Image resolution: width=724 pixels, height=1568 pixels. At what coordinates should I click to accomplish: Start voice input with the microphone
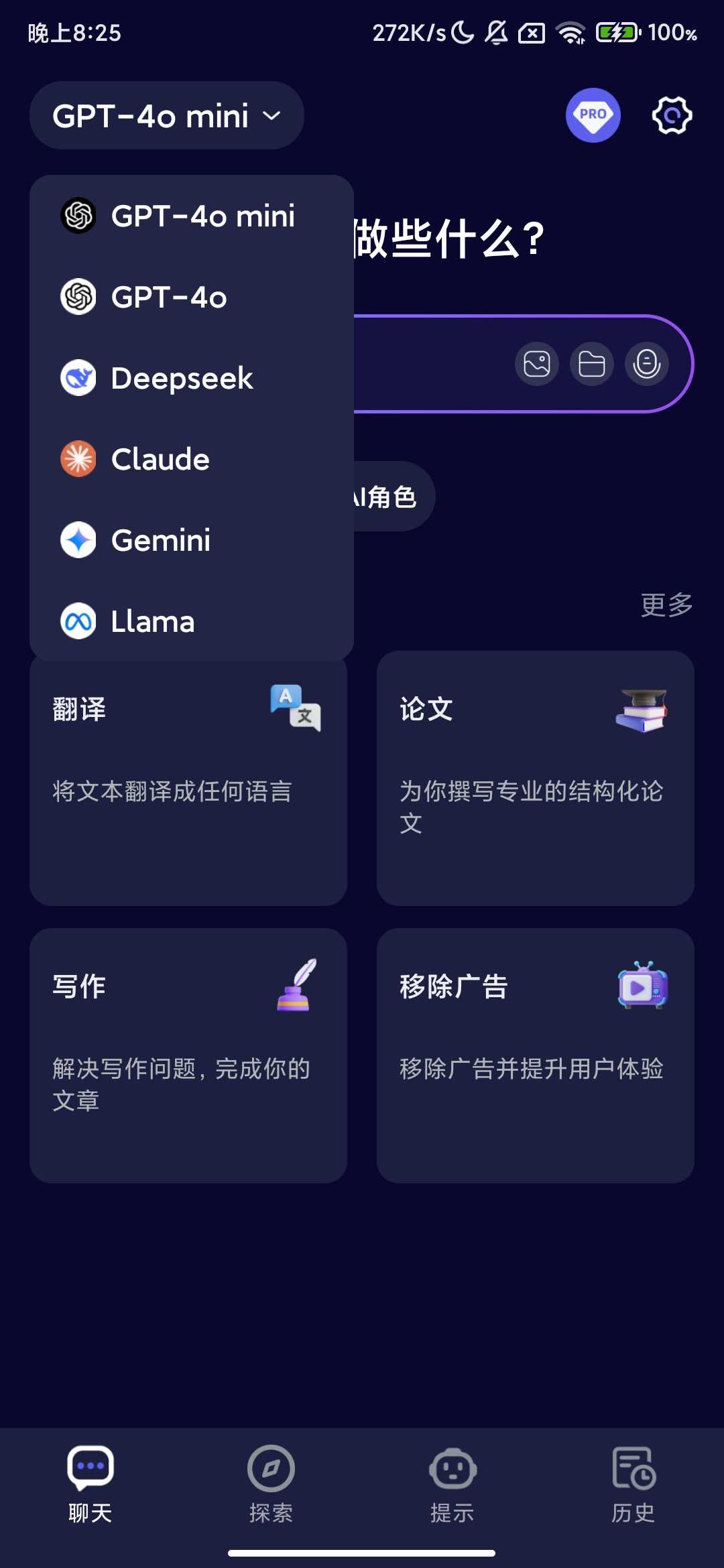647,364
